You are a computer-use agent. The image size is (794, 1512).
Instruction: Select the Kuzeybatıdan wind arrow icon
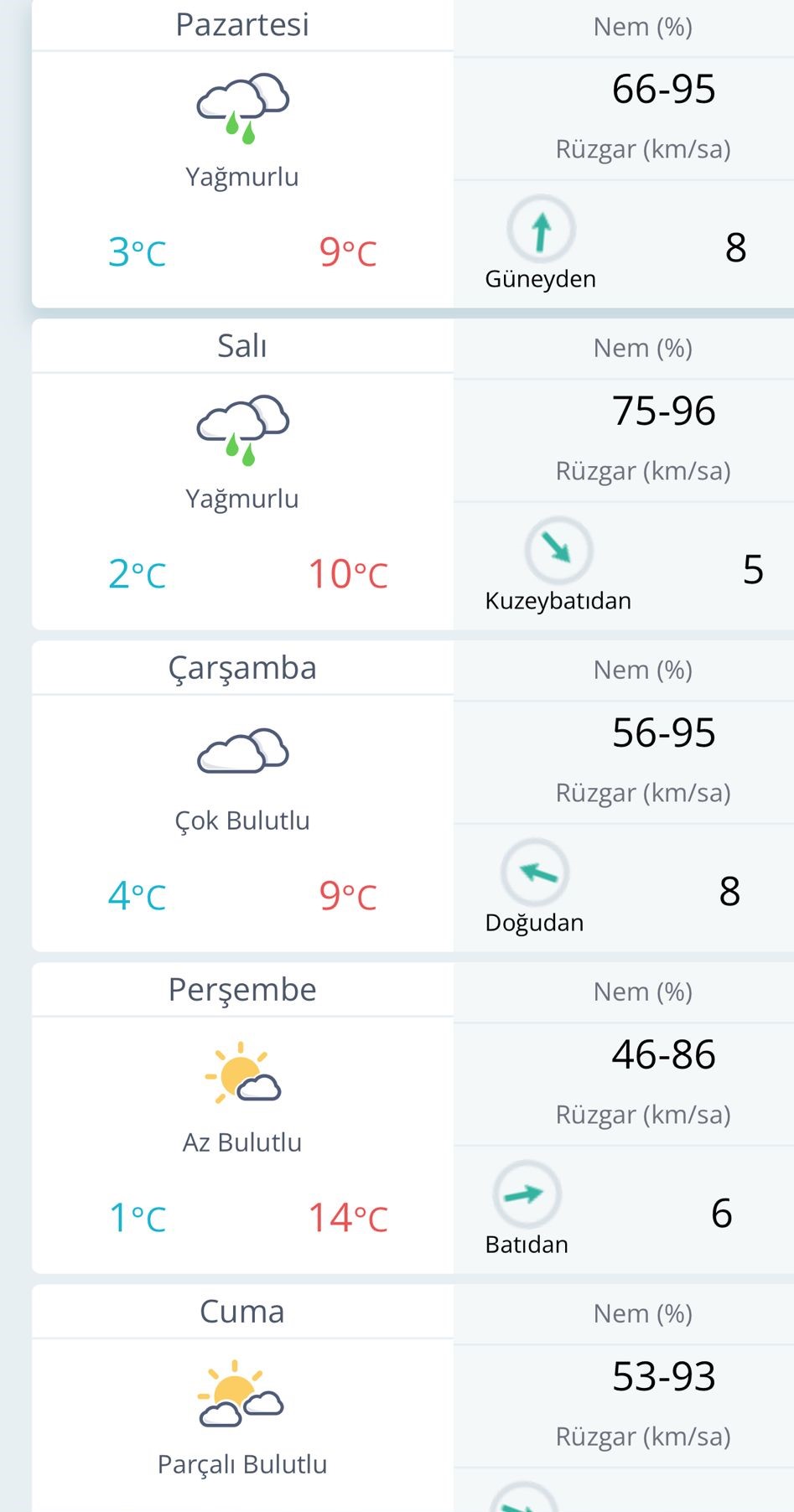pyautogui.click(x=559, y=549)
